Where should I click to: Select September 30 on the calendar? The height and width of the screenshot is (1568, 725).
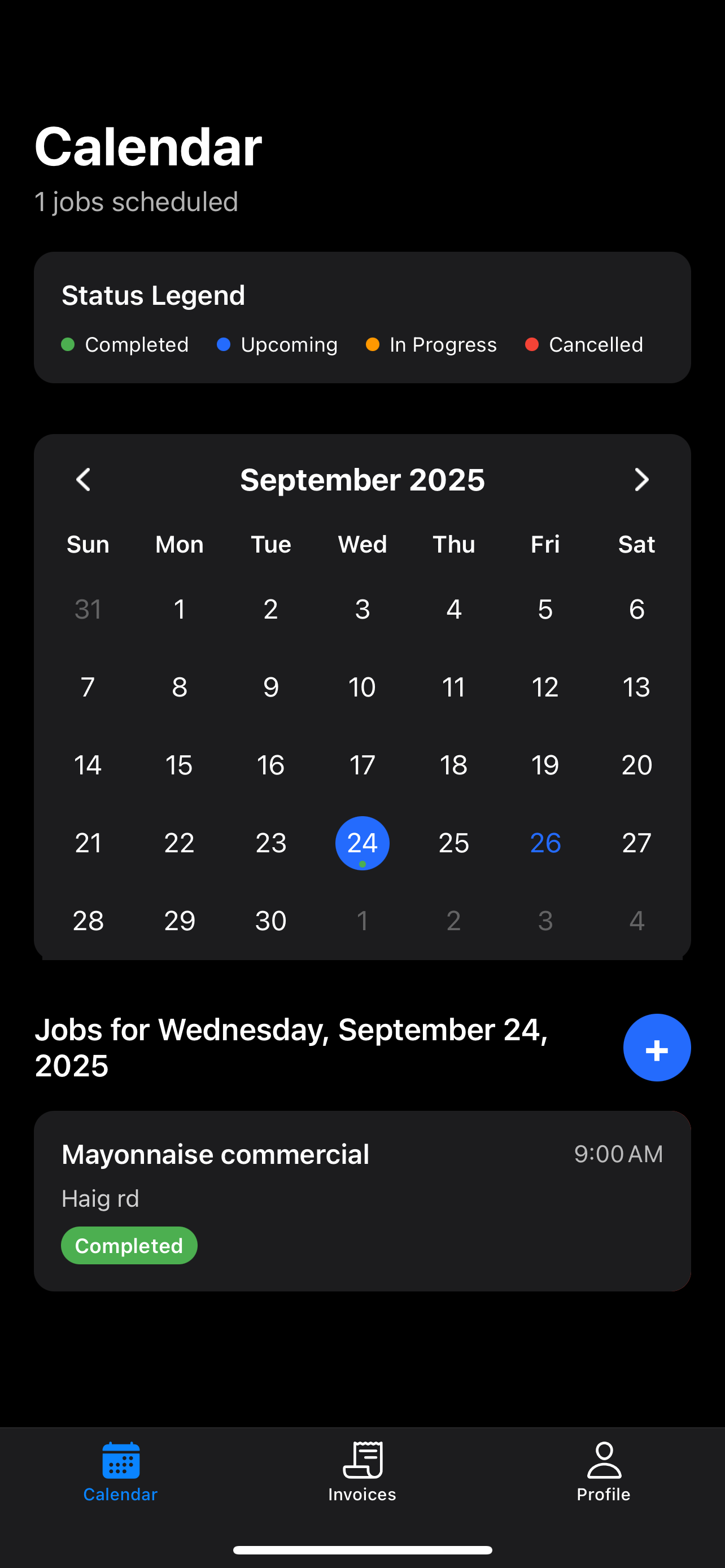point(270,921)
